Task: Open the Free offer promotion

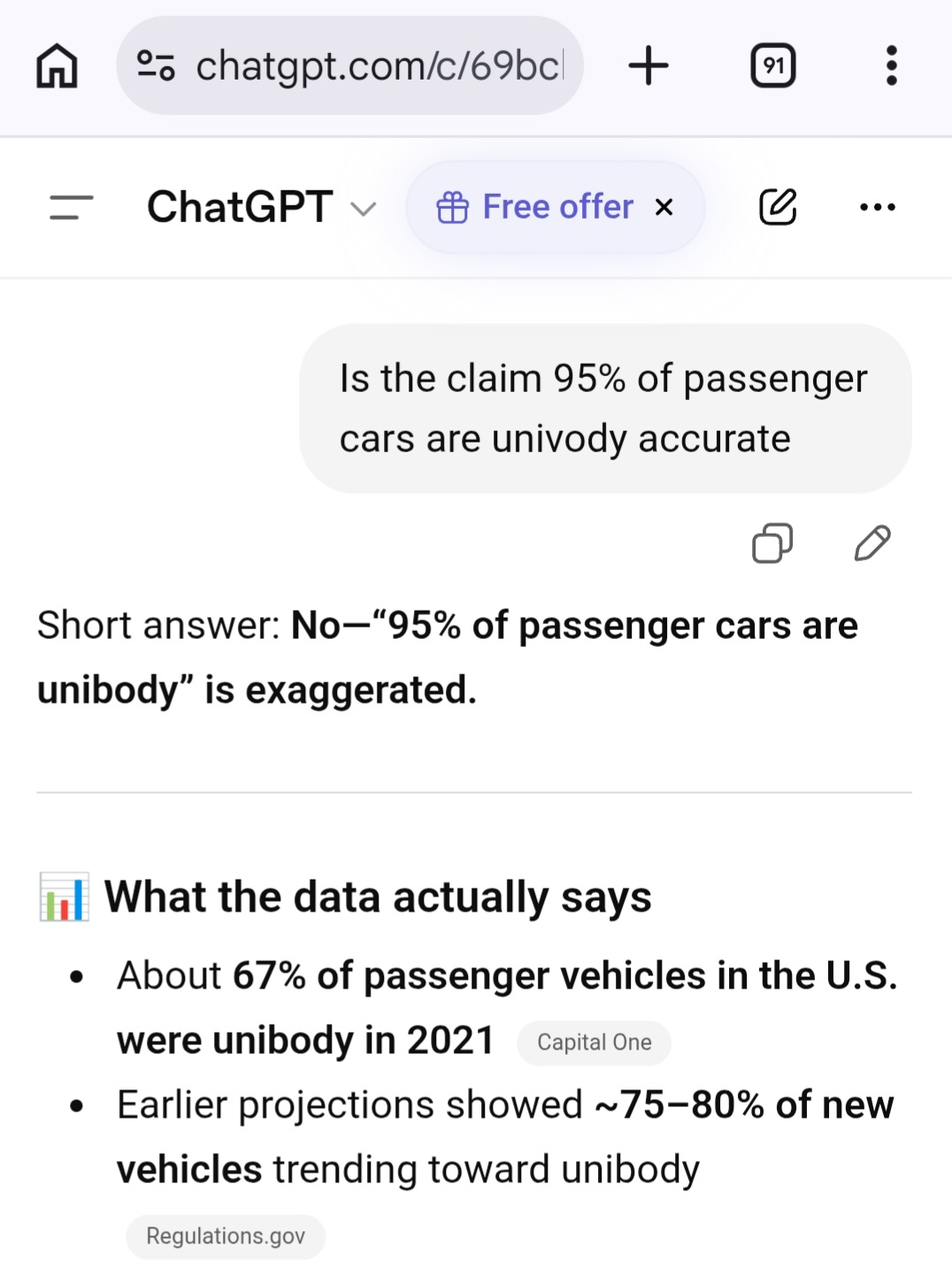Action: (535, 208)
